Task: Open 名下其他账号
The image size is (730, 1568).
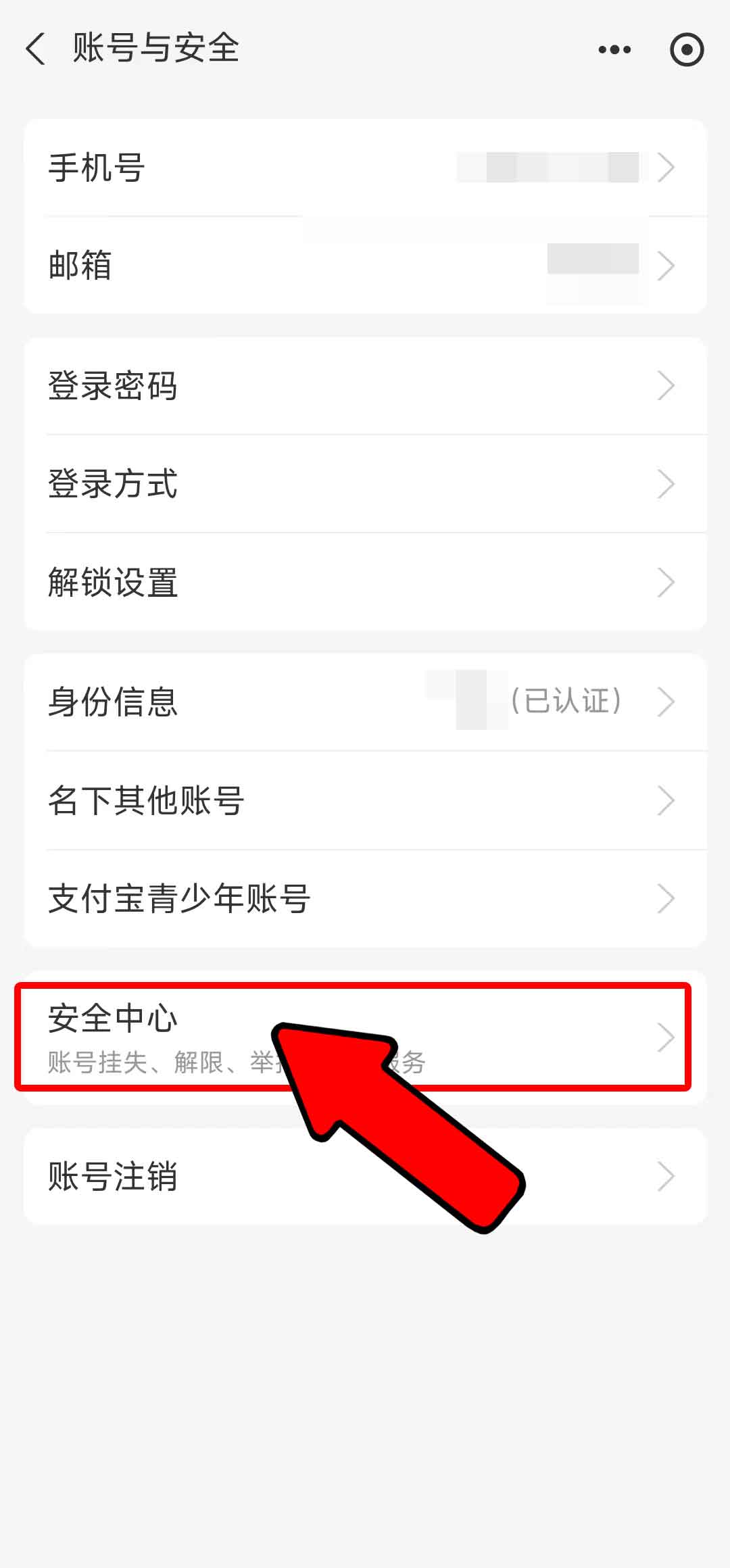Action: (365, 800)
